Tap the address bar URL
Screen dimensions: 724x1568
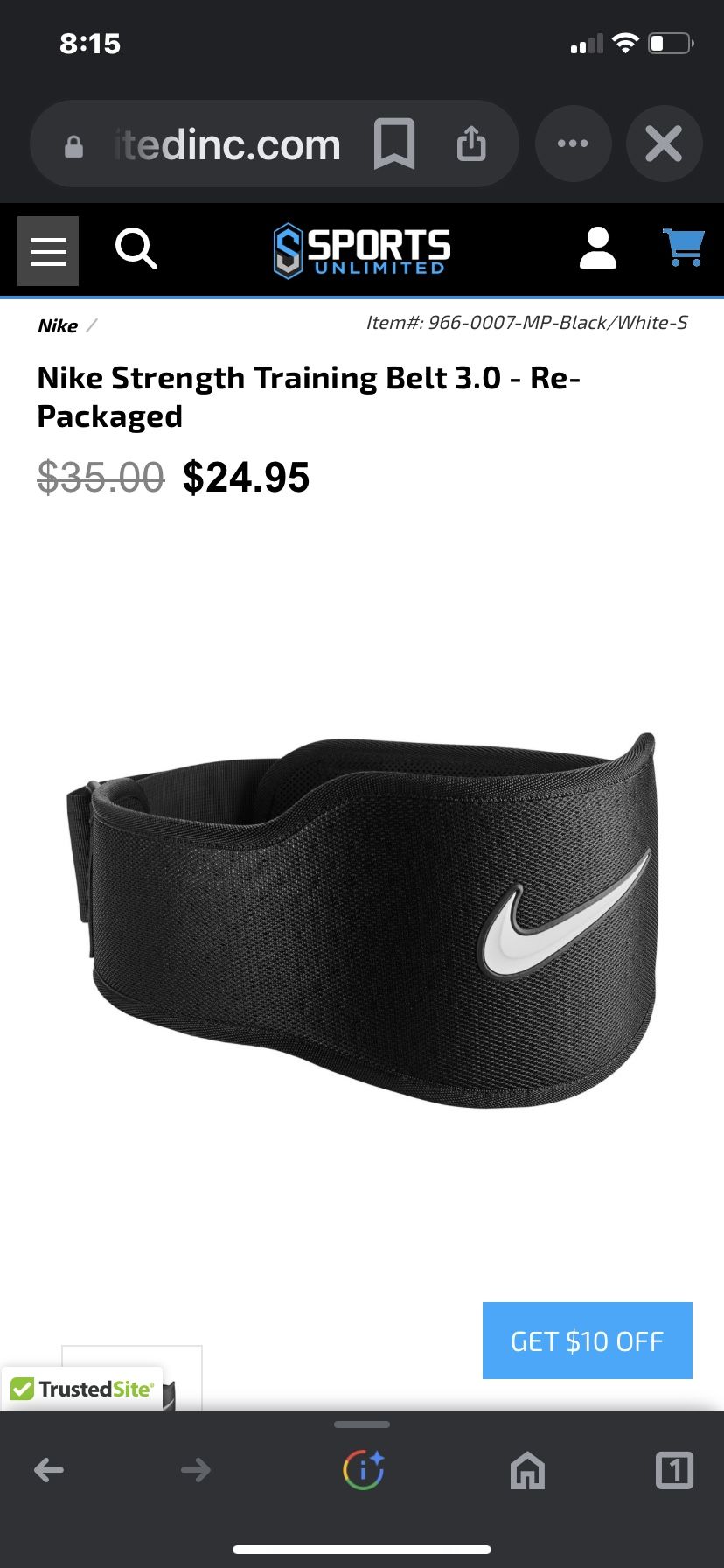[227, 144]
